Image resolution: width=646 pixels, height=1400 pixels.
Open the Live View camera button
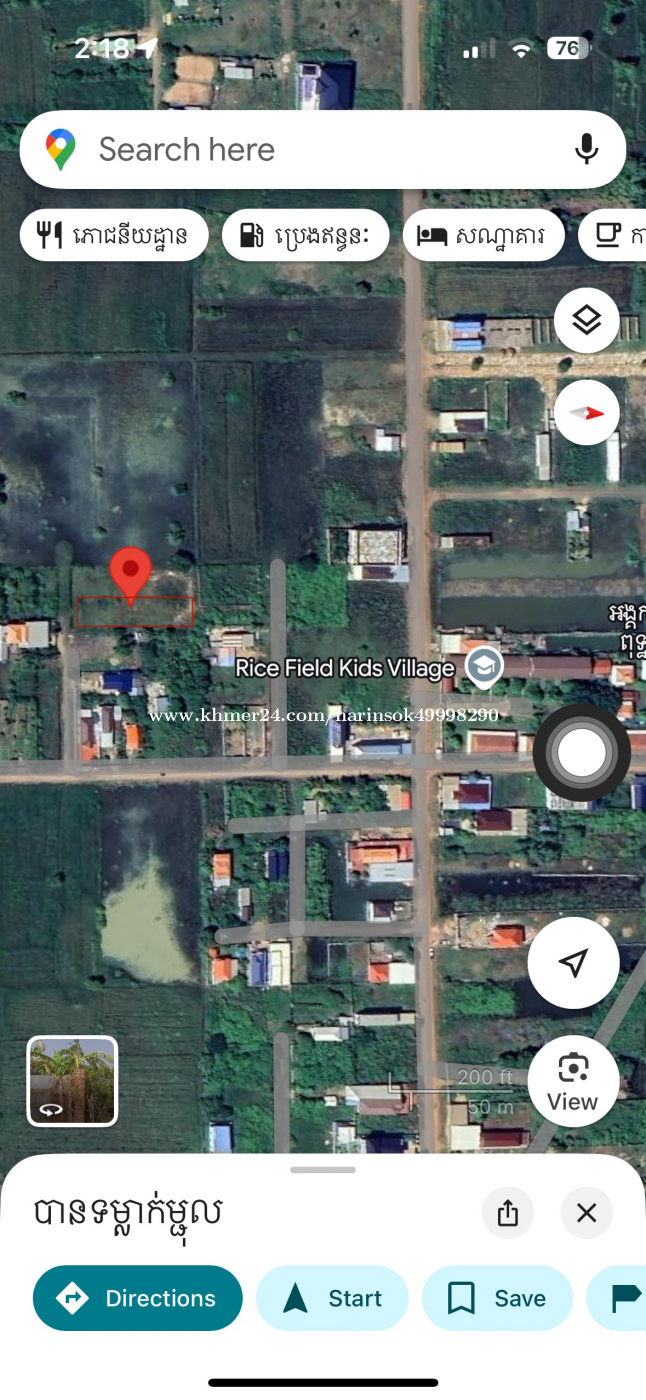click(573, 1081)
